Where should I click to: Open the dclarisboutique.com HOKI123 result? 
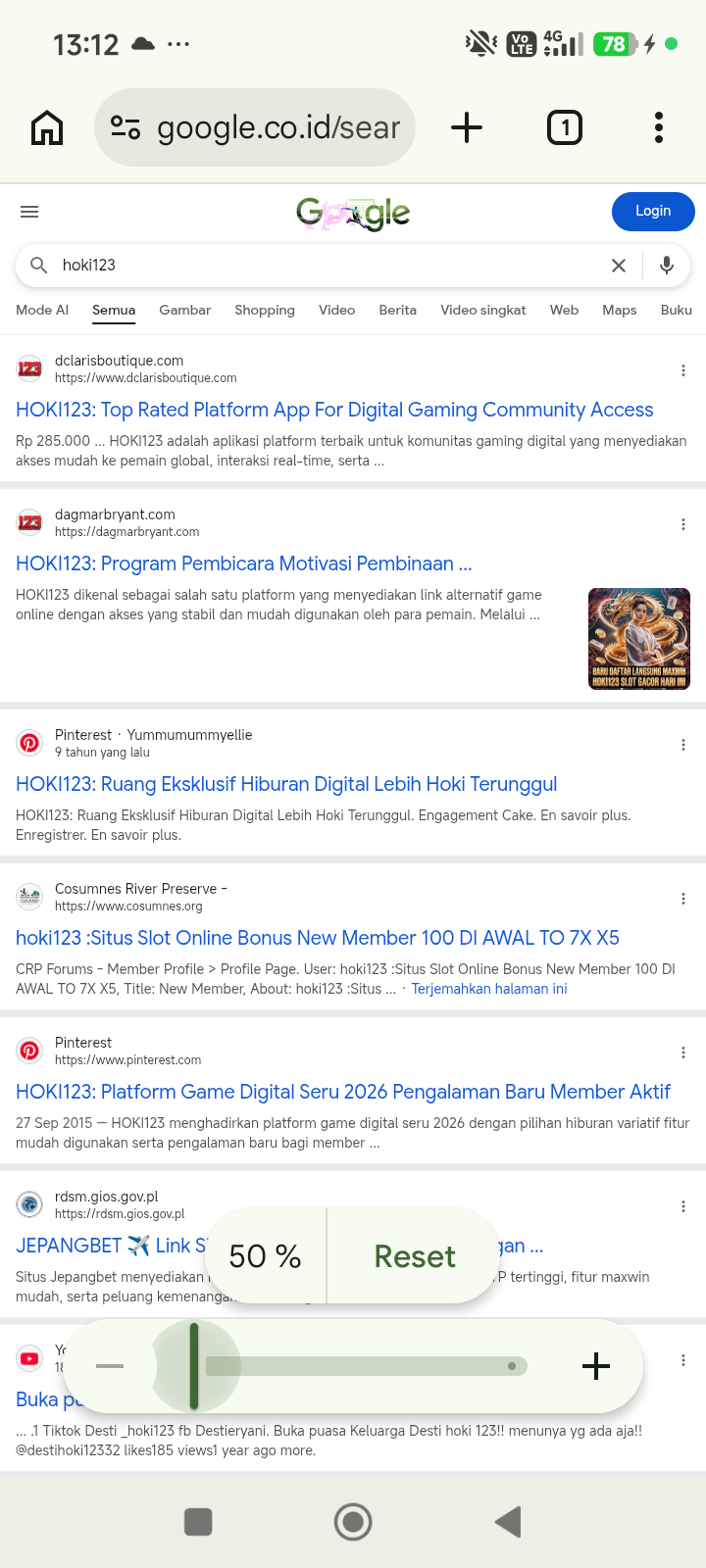(334, 410)
